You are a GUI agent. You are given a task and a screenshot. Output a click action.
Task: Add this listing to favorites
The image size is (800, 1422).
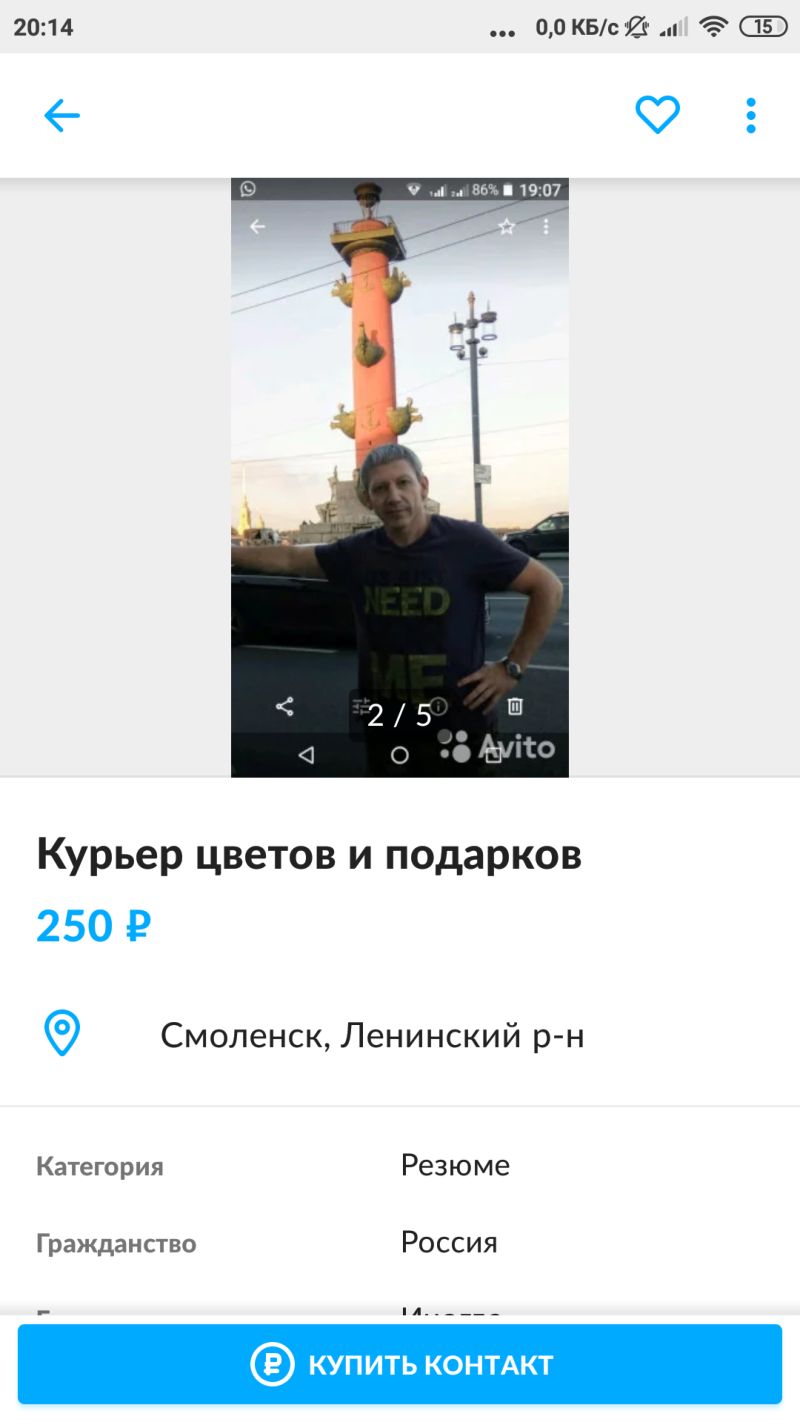[x=657, y=116]
